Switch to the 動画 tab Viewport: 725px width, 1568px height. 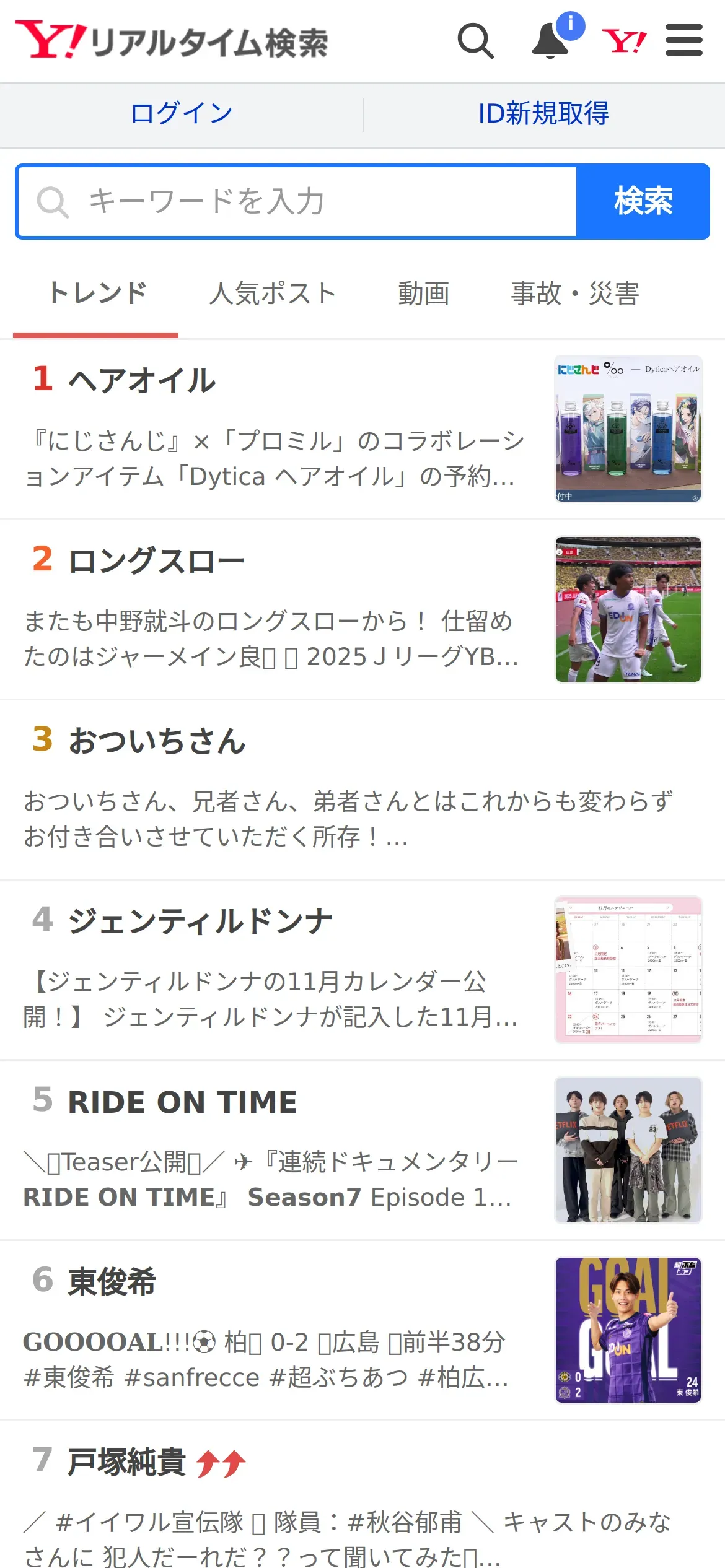click(x=424, y=294)
